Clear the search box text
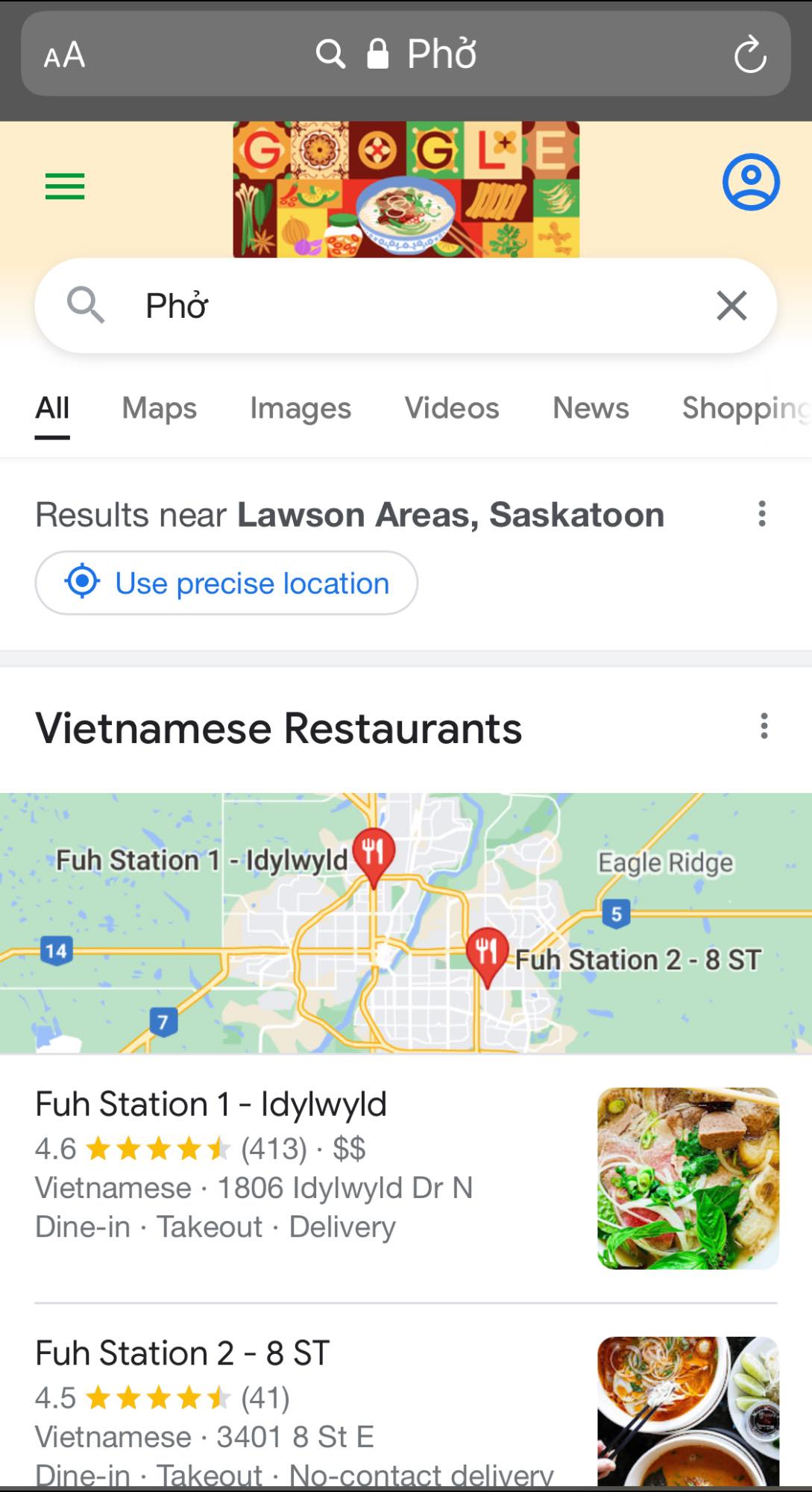 (x=731, y=306)
